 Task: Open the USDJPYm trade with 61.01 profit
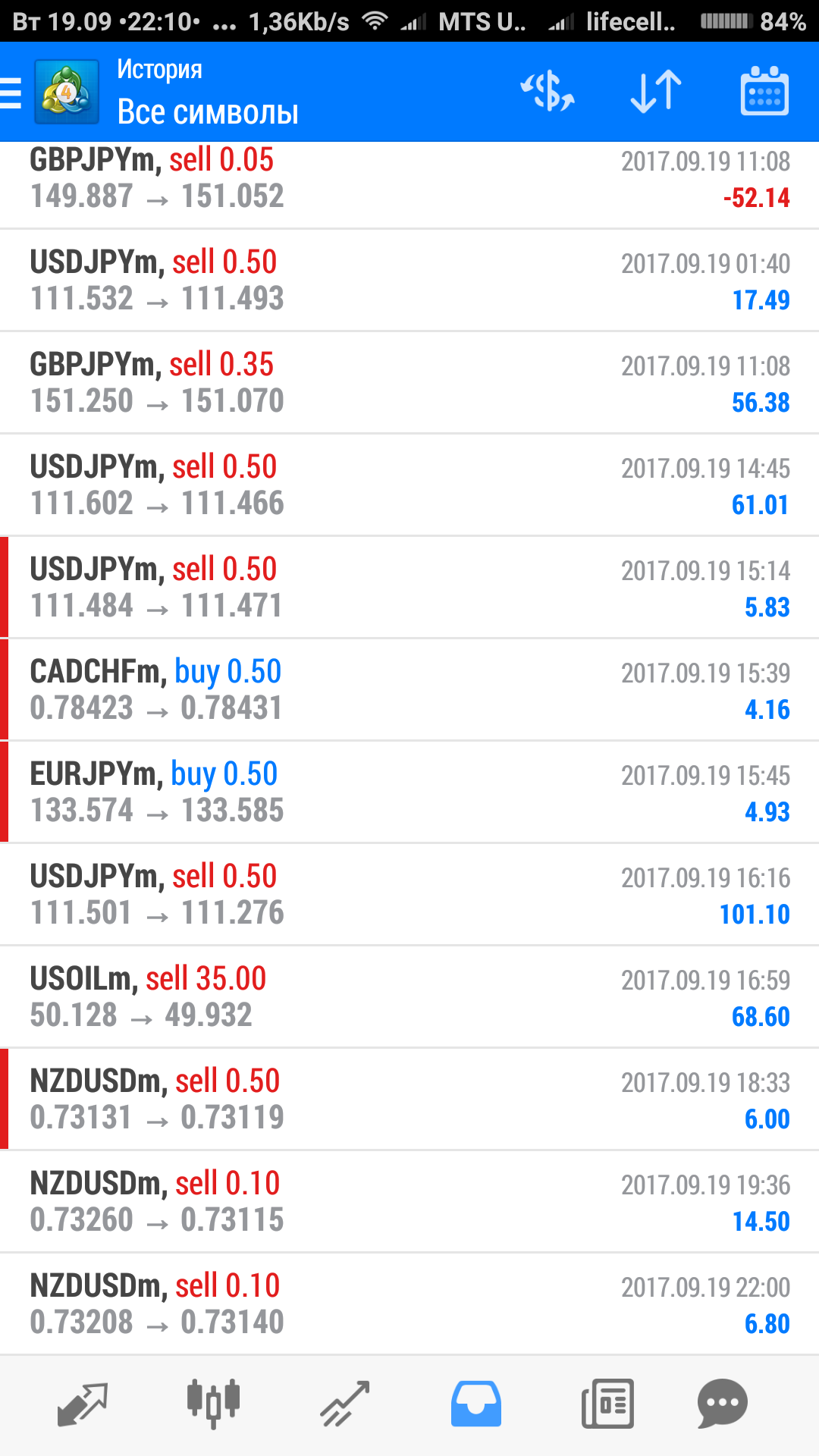pos(409,485)
